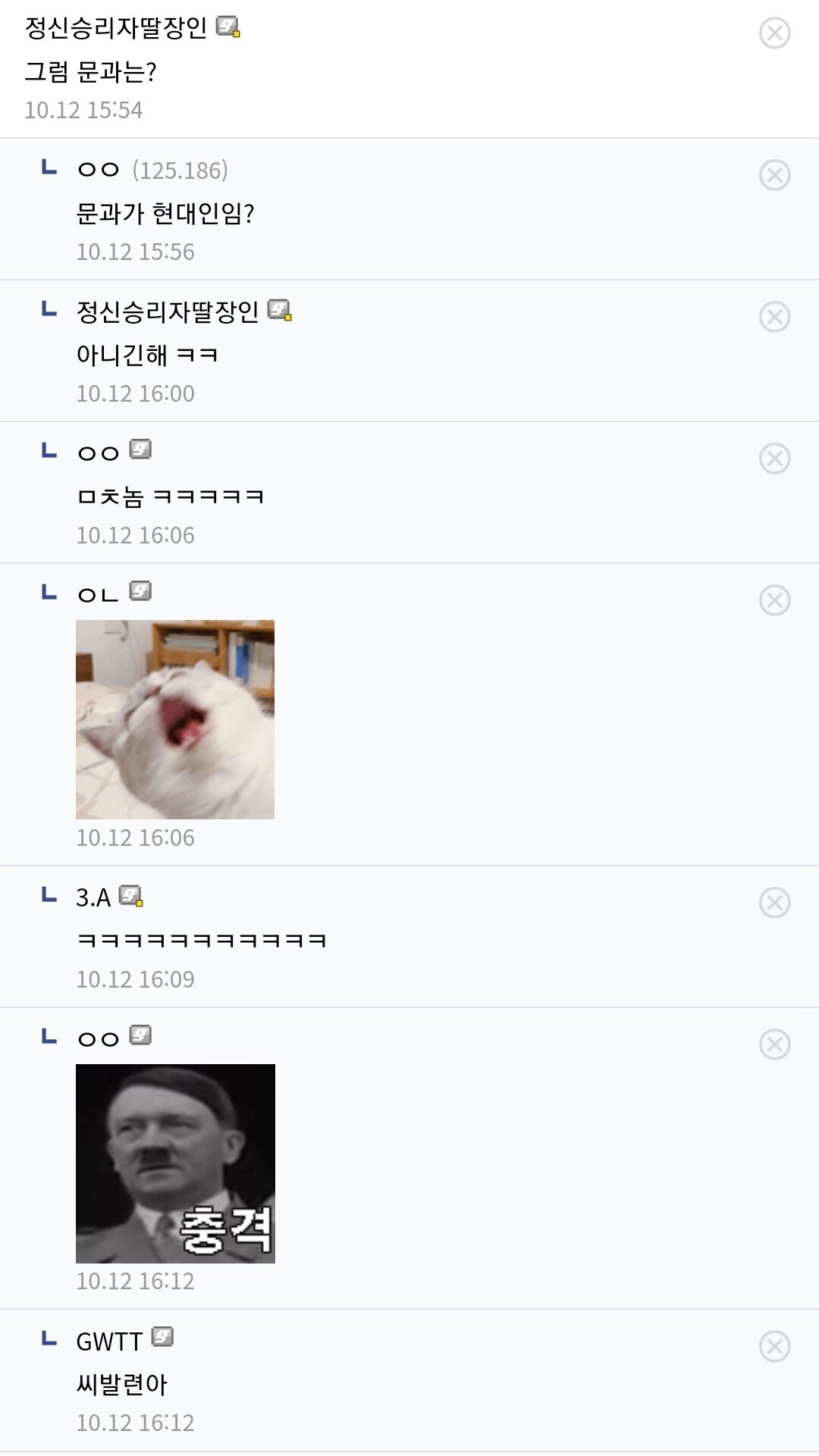Delete the comment '그럼 문과는?'
This screenshot has width=819, height=1456.
tap(774, 33)
